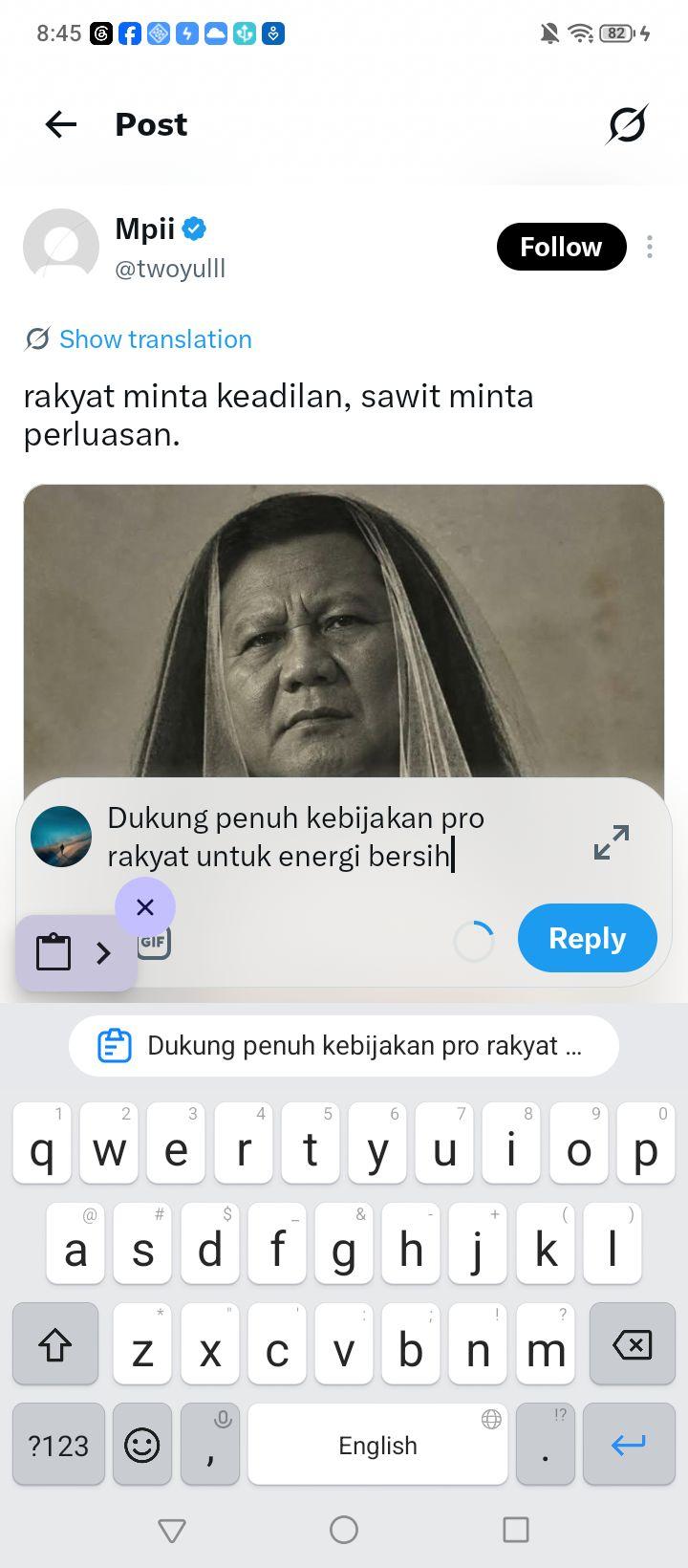This screenshot has height=1568, width=688.
Task: Add a GIF to the reply
Action: [x=154, y=943]
